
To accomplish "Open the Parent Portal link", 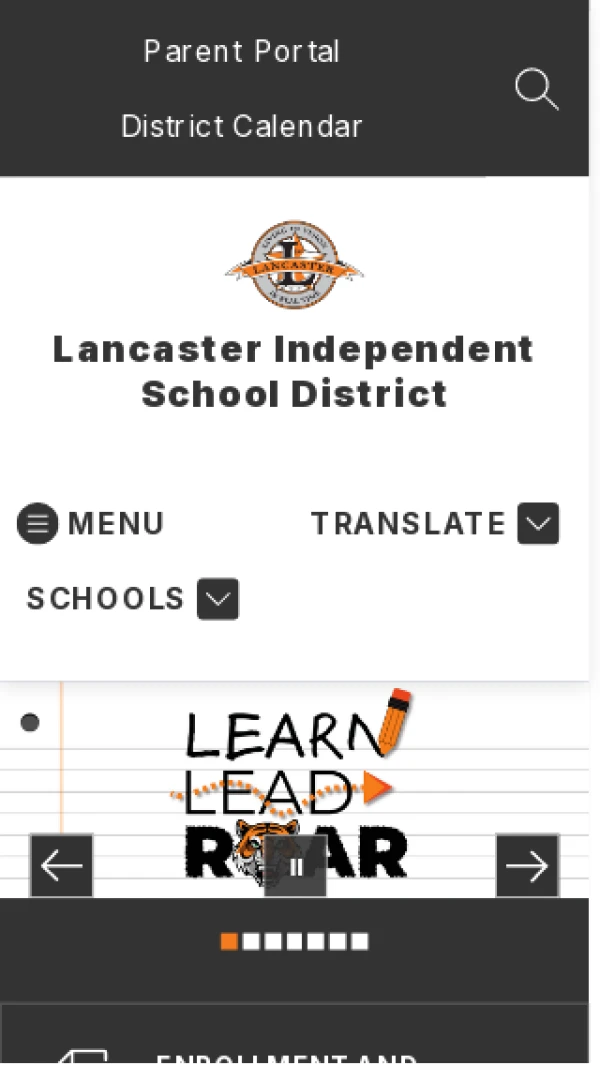I will point(241,51).
